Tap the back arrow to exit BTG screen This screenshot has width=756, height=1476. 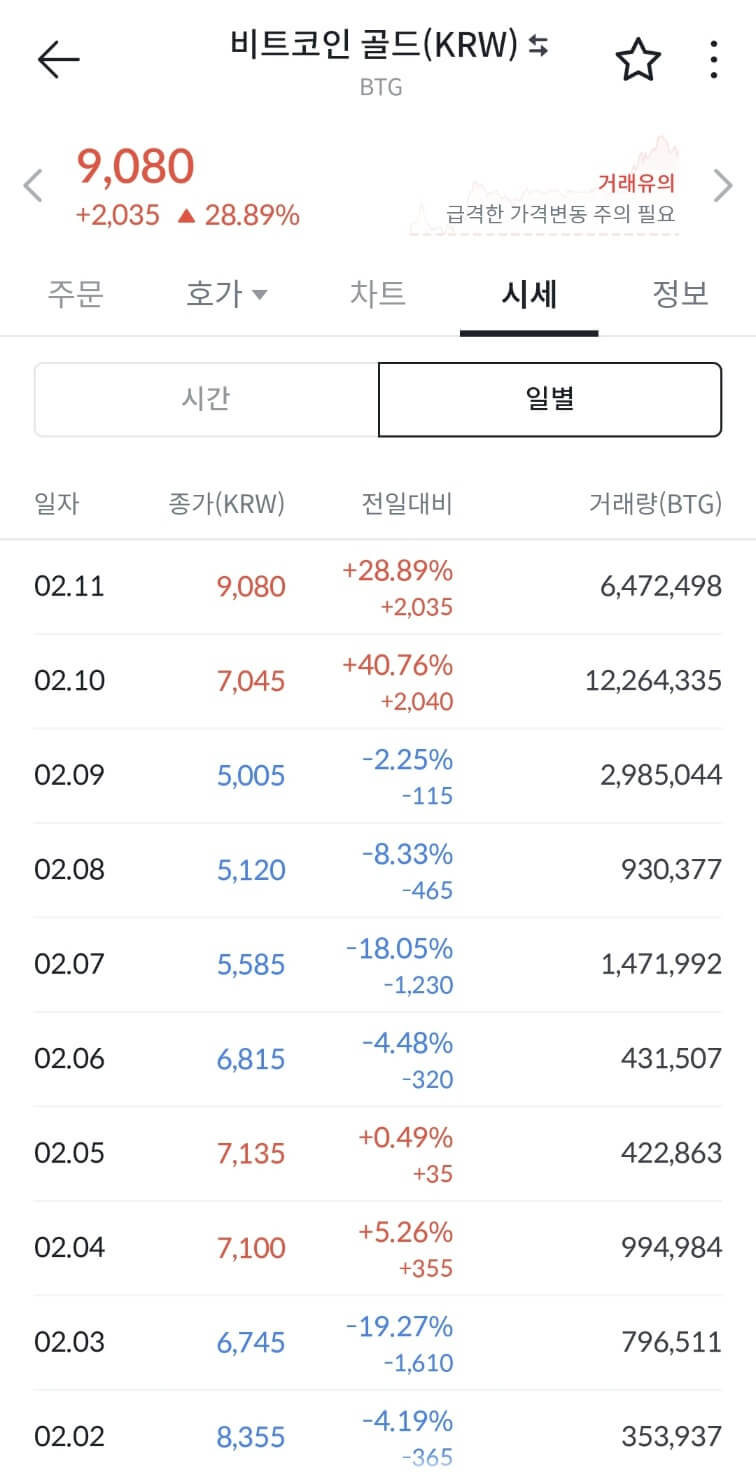[57, 58]
